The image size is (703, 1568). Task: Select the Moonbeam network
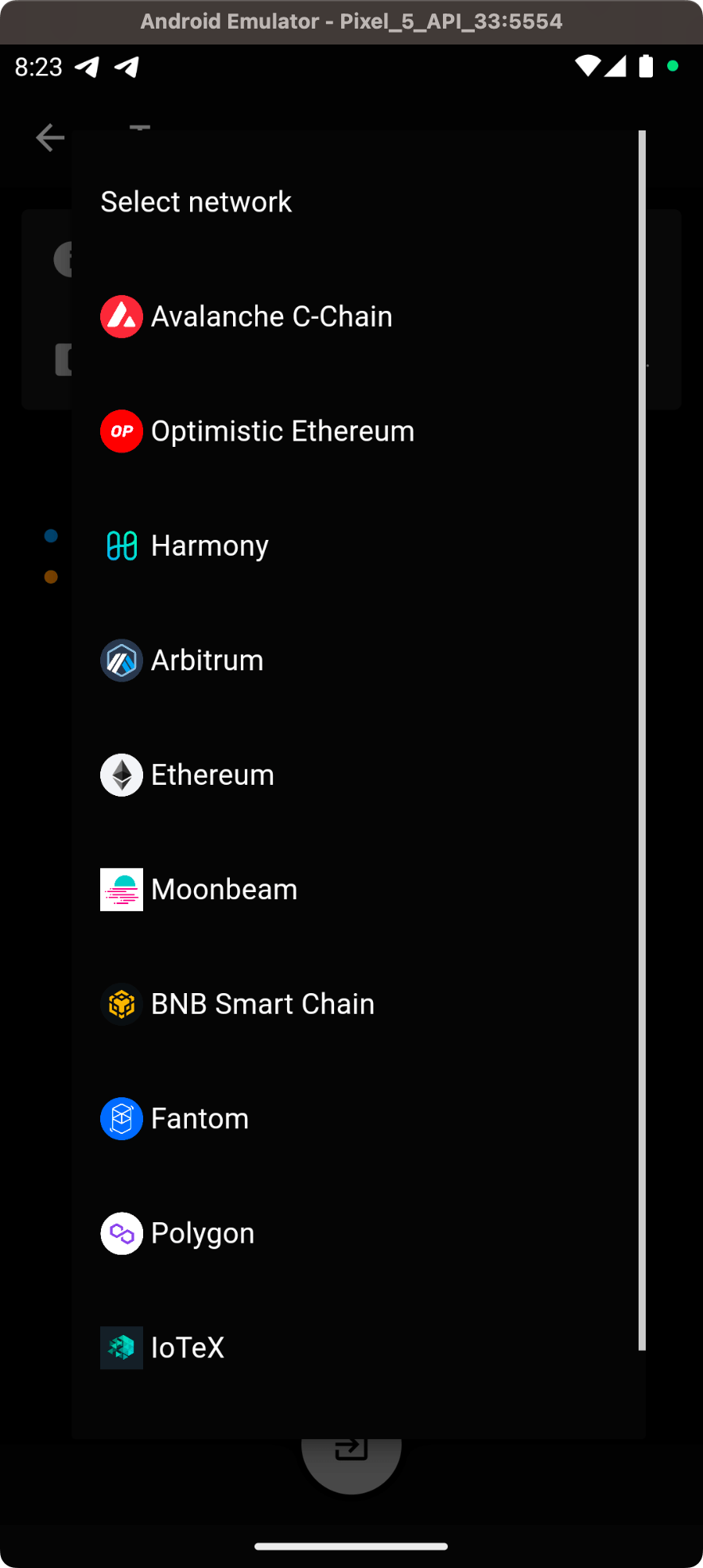tap(223, 889)
